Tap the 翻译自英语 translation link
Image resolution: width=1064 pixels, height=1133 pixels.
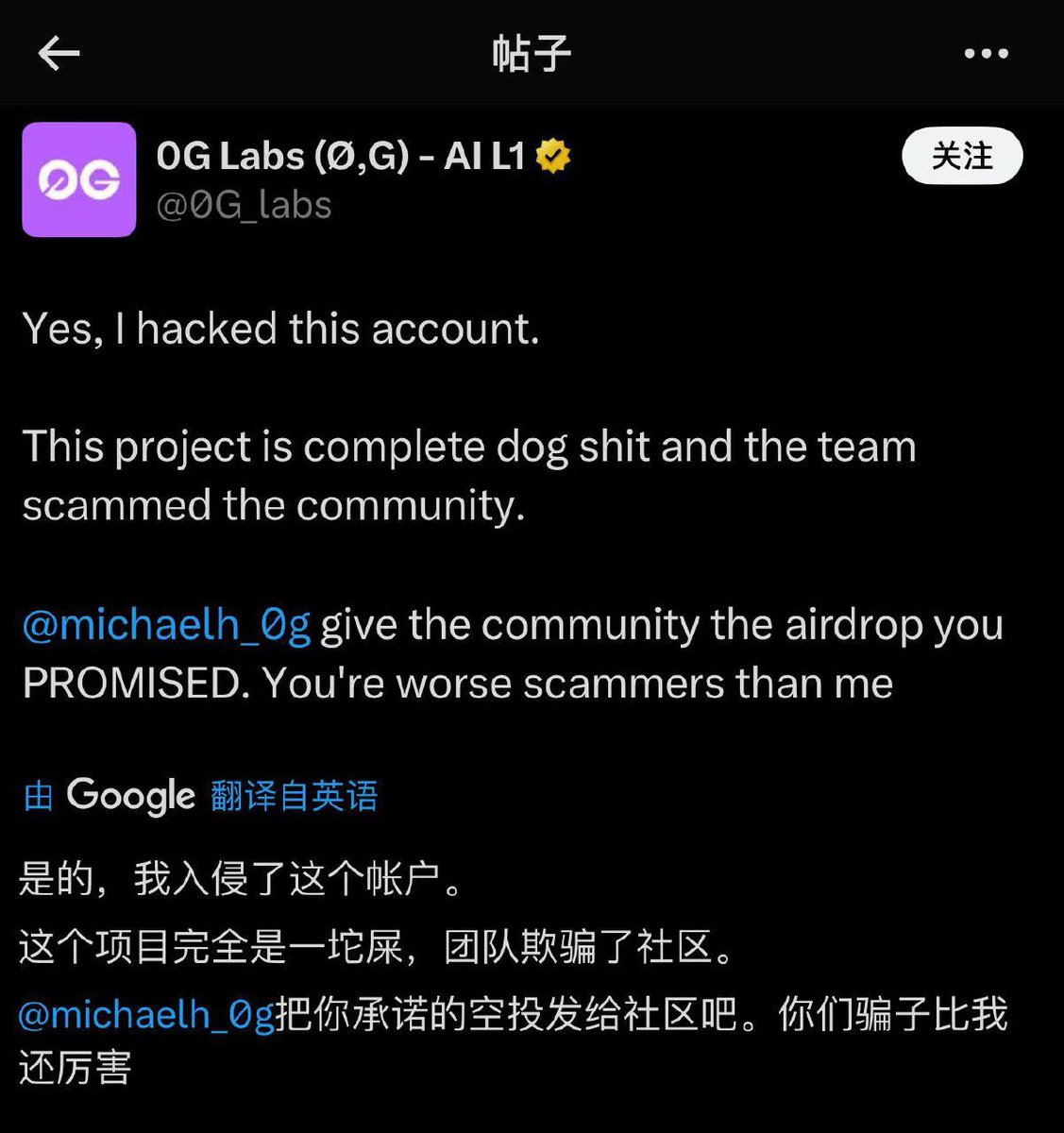[294, 796]
